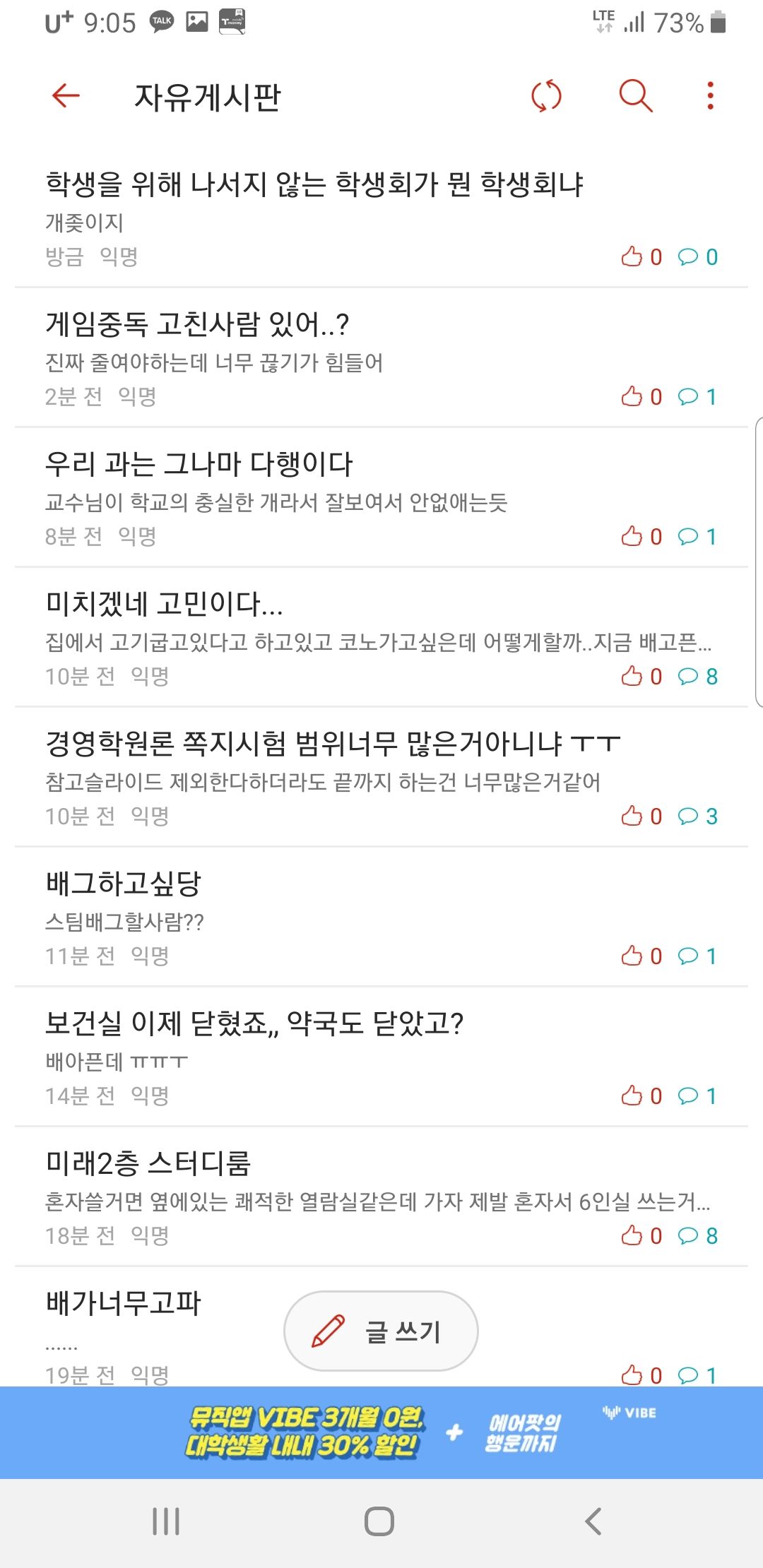Open recent apps from the navigation bar

coord(166,1521)
